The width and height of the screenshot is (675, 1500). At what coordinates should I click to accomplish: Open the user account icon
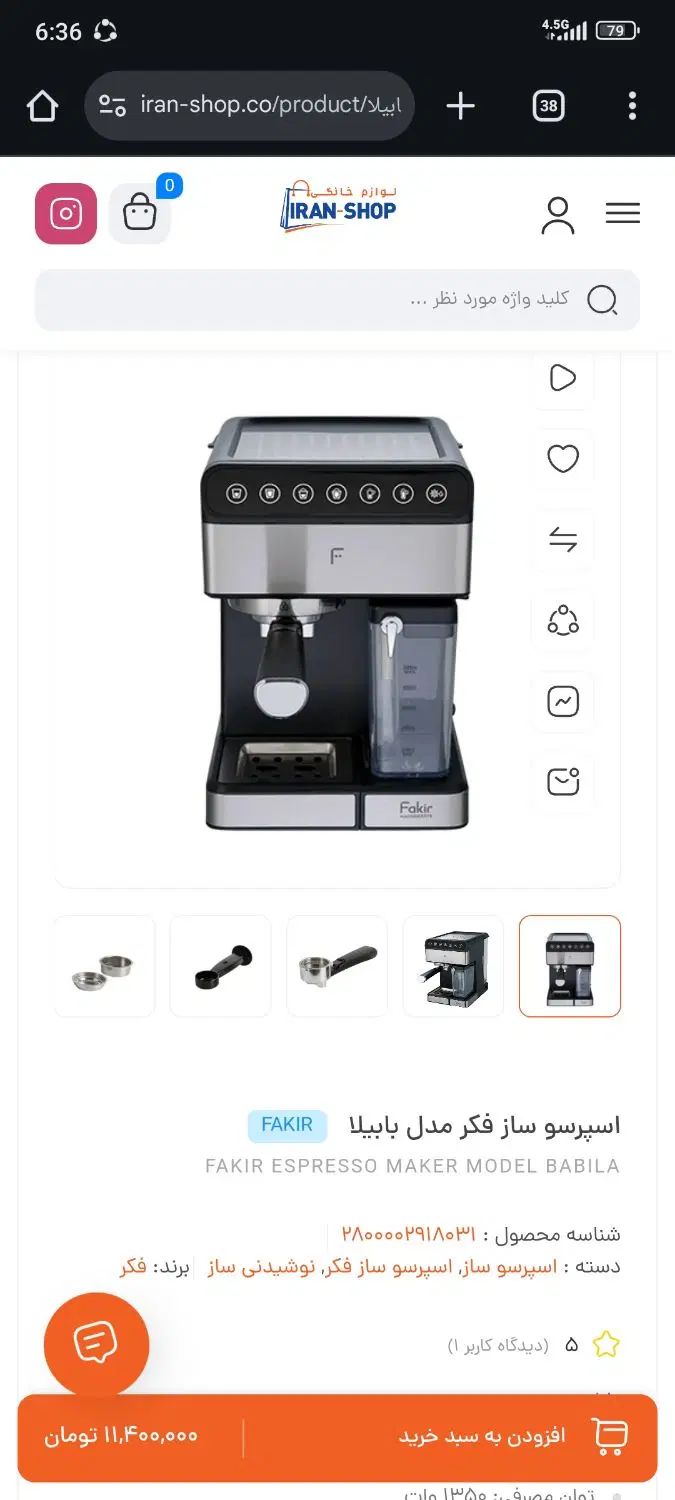[558, 214]
